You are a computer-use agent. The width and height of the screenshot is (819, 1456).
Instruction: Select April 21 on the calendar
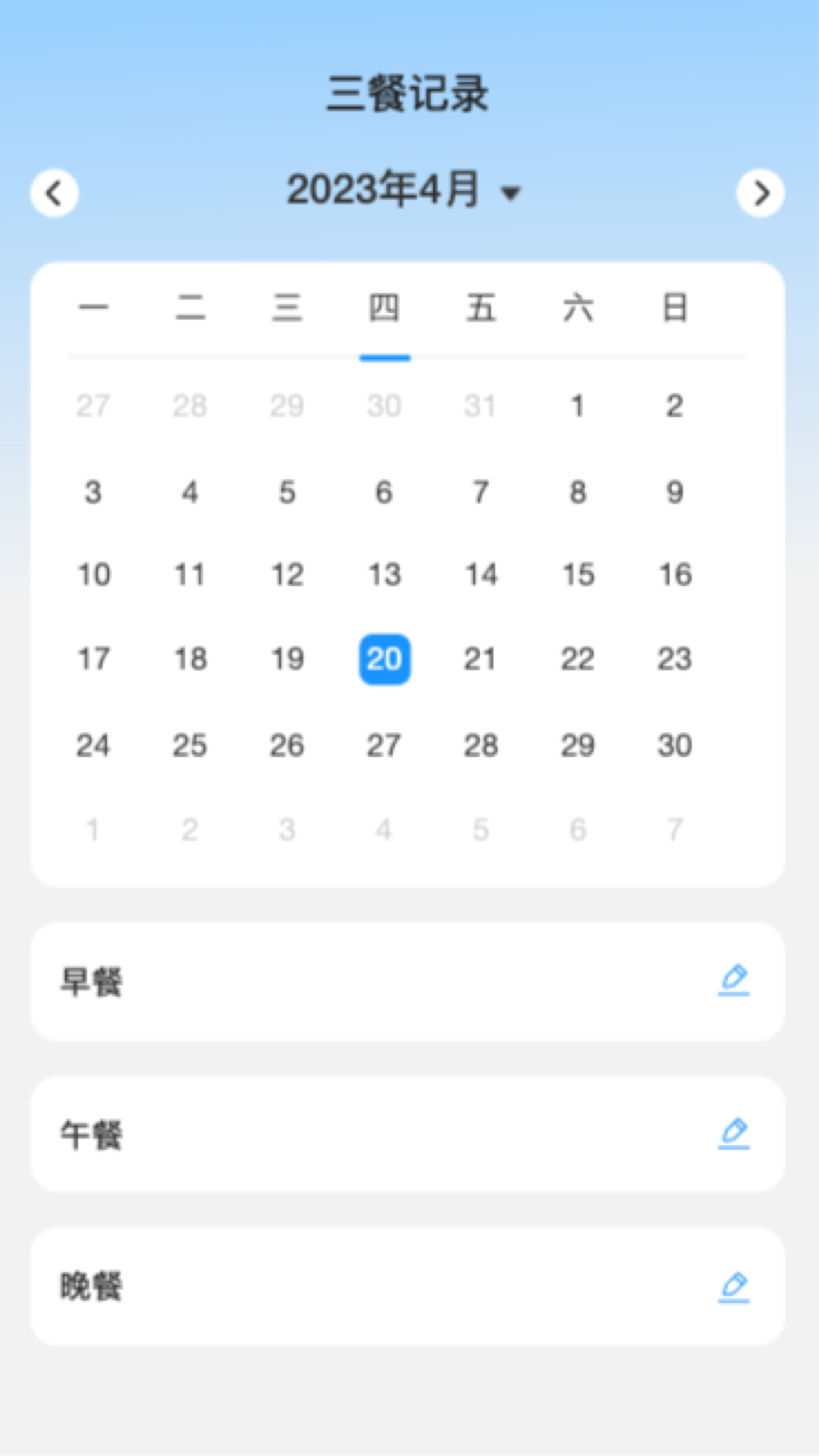coord(481,659)
